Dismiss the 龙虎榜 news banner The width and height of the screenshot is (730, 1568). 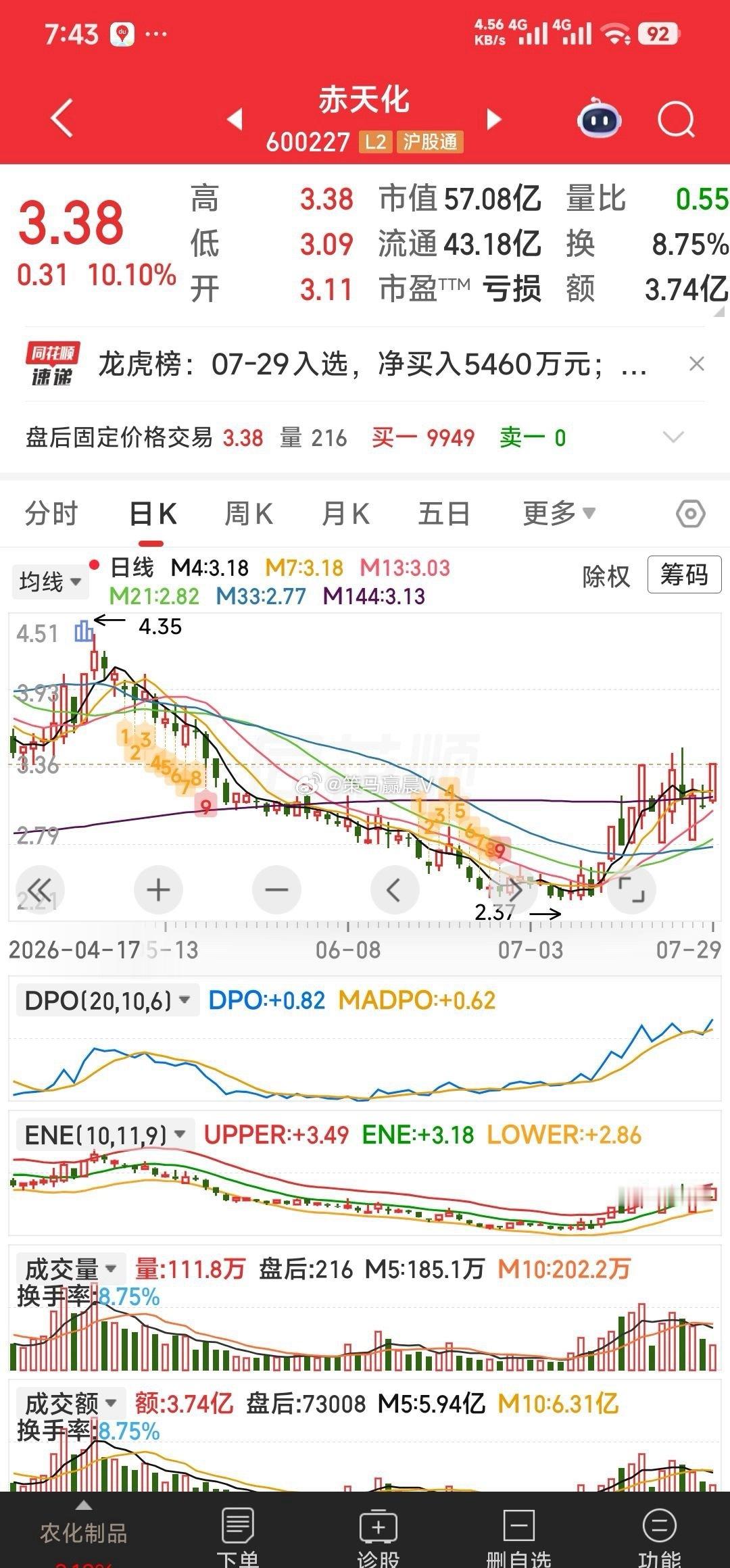coord(697,364)
